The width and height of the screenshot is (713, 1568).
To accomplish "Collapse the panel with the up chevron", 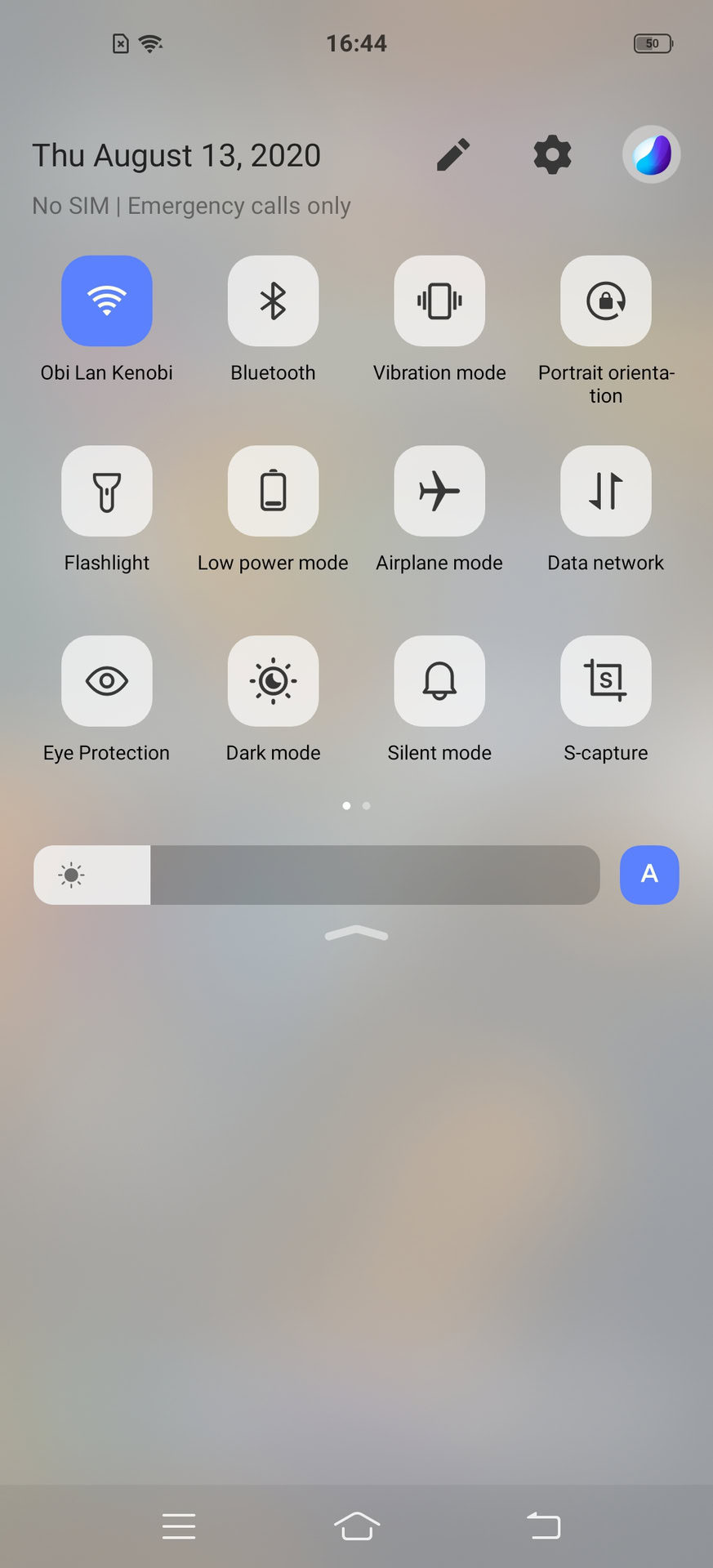I will [356, 933].
